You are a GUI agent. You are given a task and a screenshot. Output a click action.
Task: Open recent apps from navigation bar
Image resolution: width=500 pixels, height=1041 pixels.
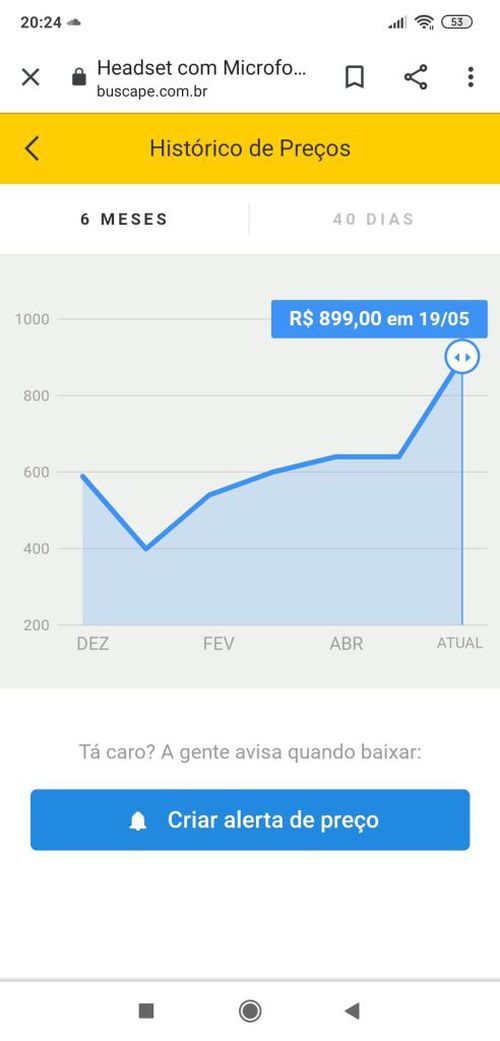tap(146, 1010)
